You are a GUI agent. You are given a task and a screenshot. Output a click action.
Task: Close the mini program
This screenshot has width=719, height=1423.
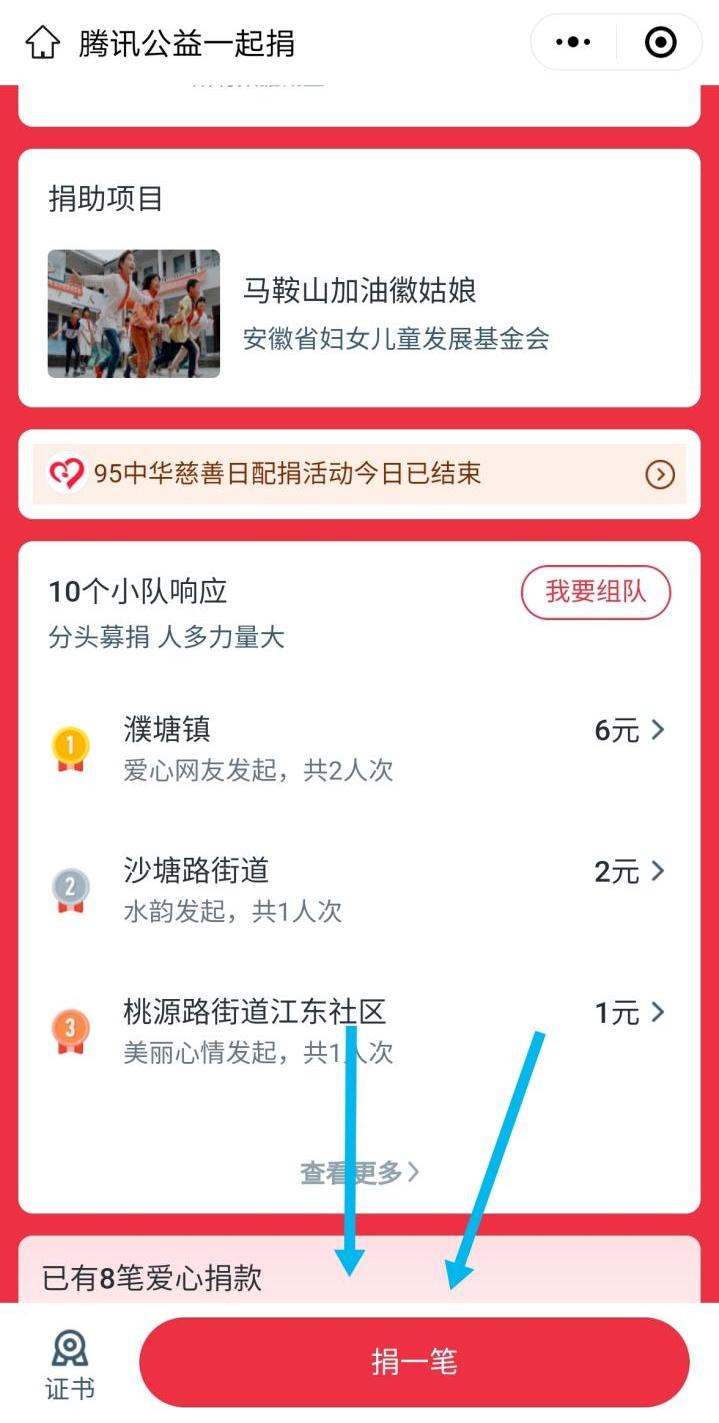click(x=660, y=43)
